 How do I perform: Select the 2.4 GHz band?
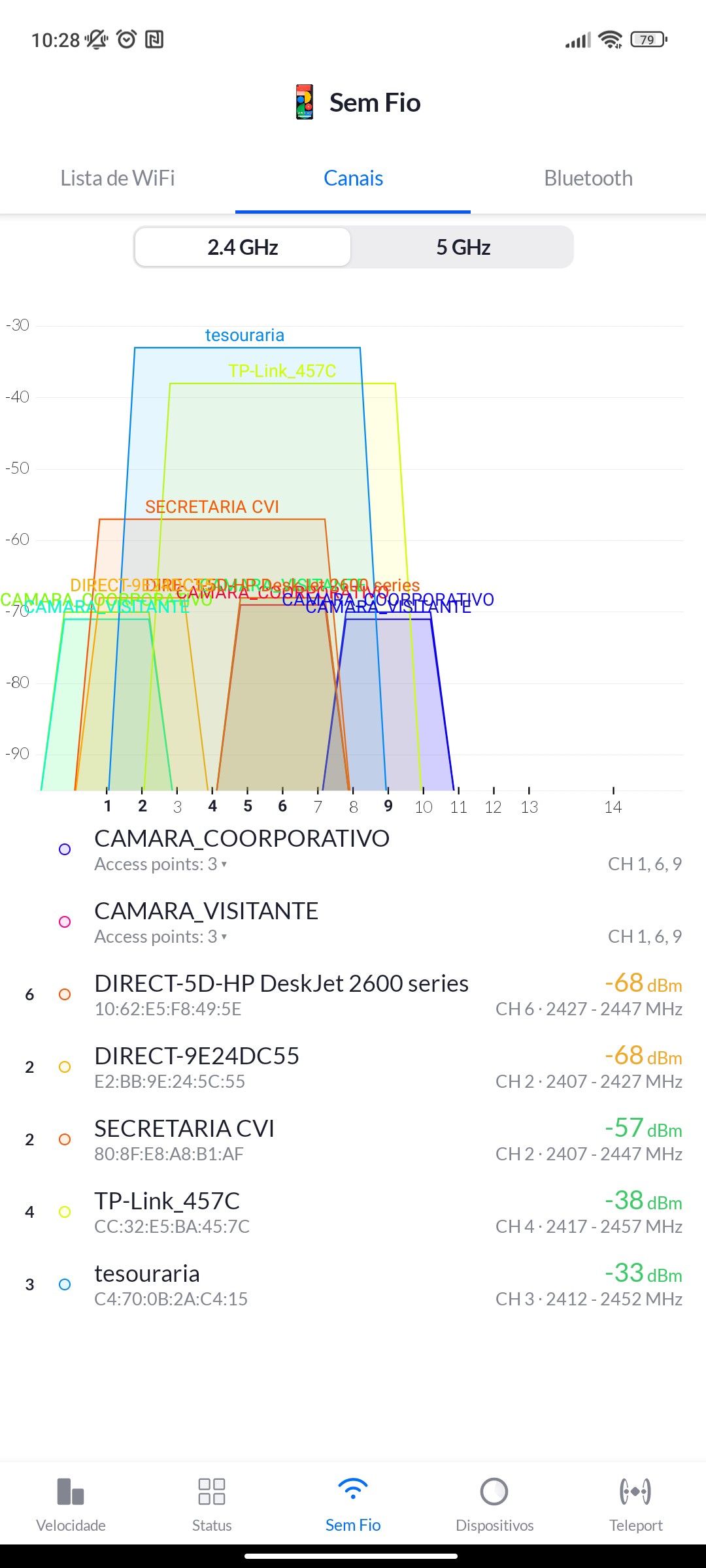[243, 248]
